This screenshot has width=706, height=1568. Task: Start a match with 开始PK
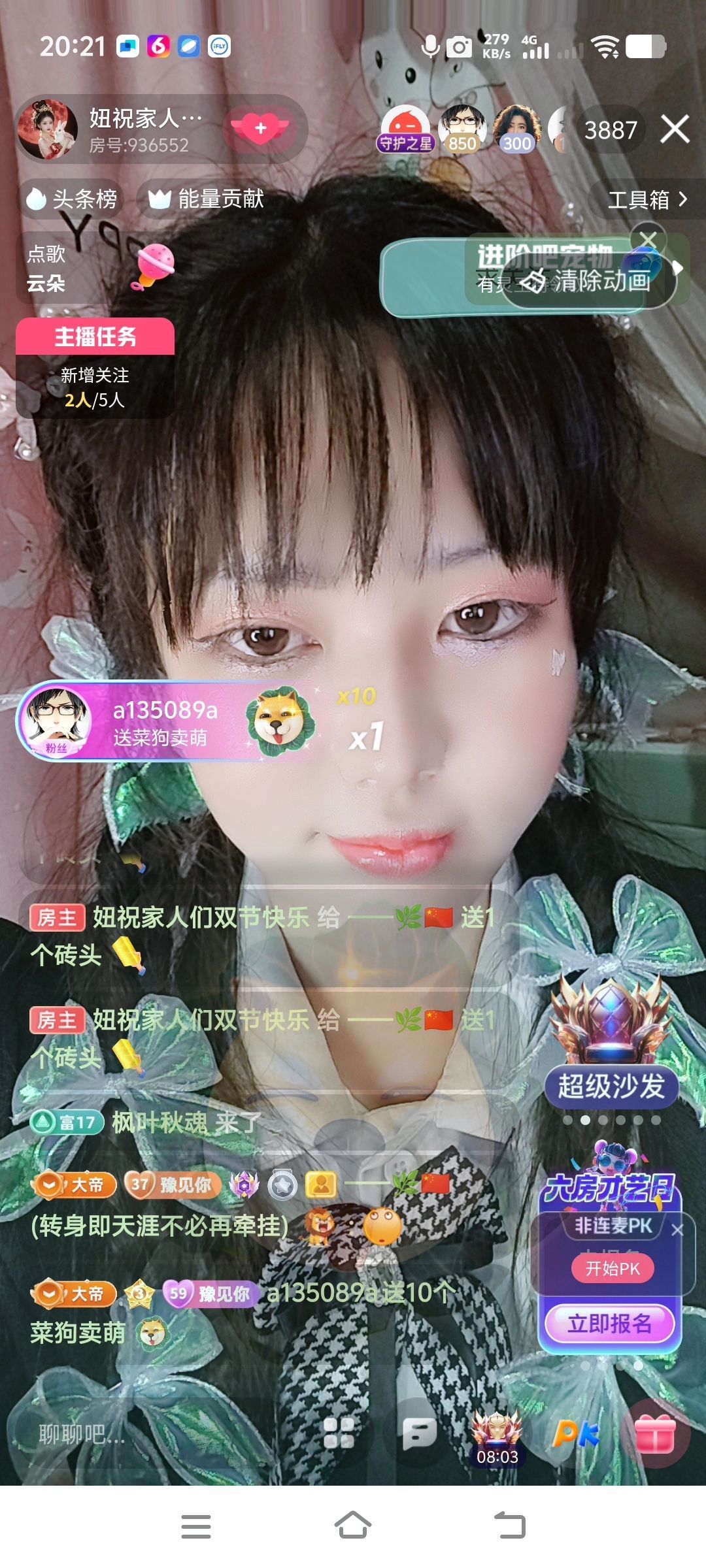point(612,1269)
